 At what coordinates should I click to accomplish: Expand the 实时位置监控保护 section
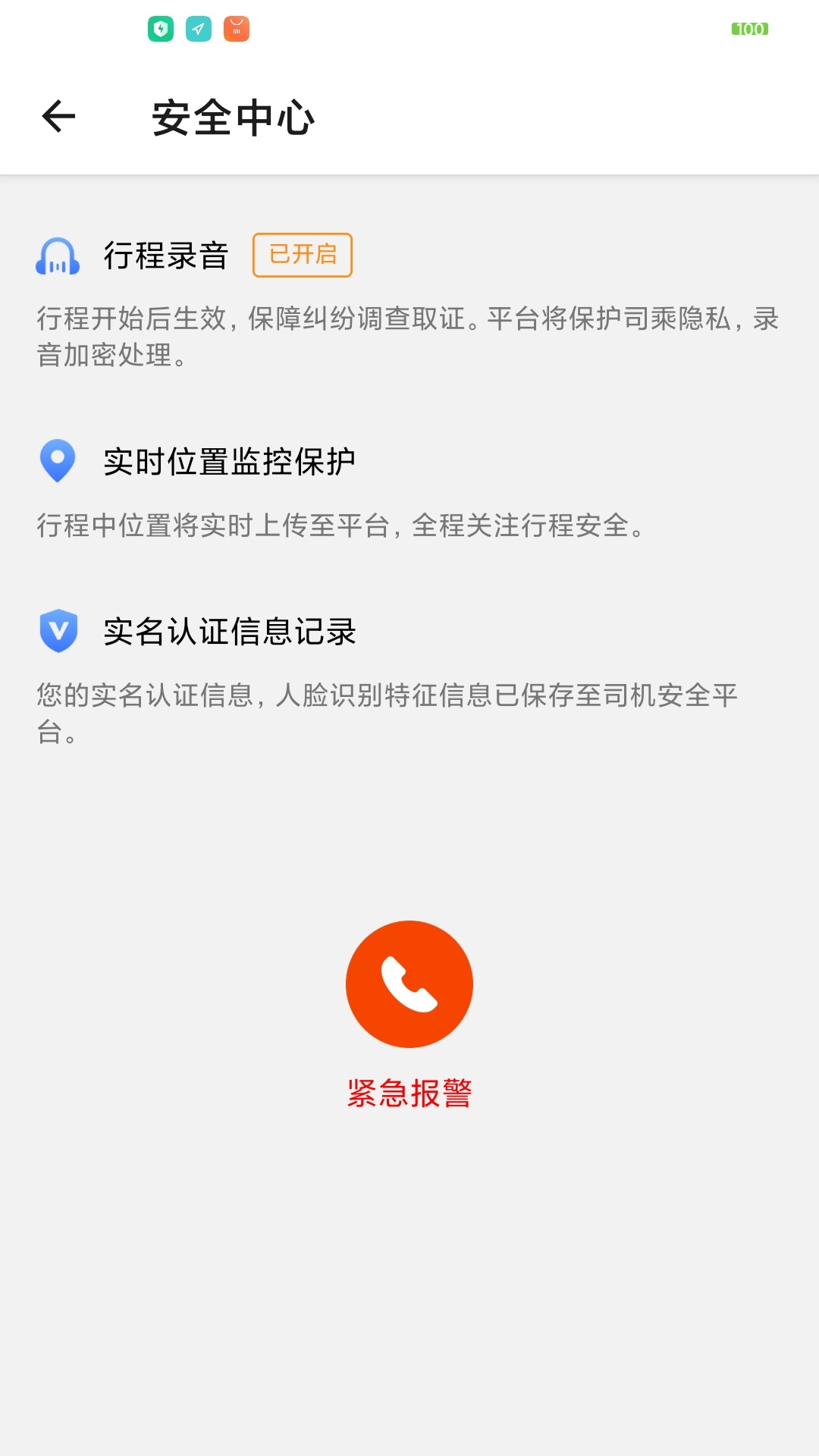pos(231,460)
